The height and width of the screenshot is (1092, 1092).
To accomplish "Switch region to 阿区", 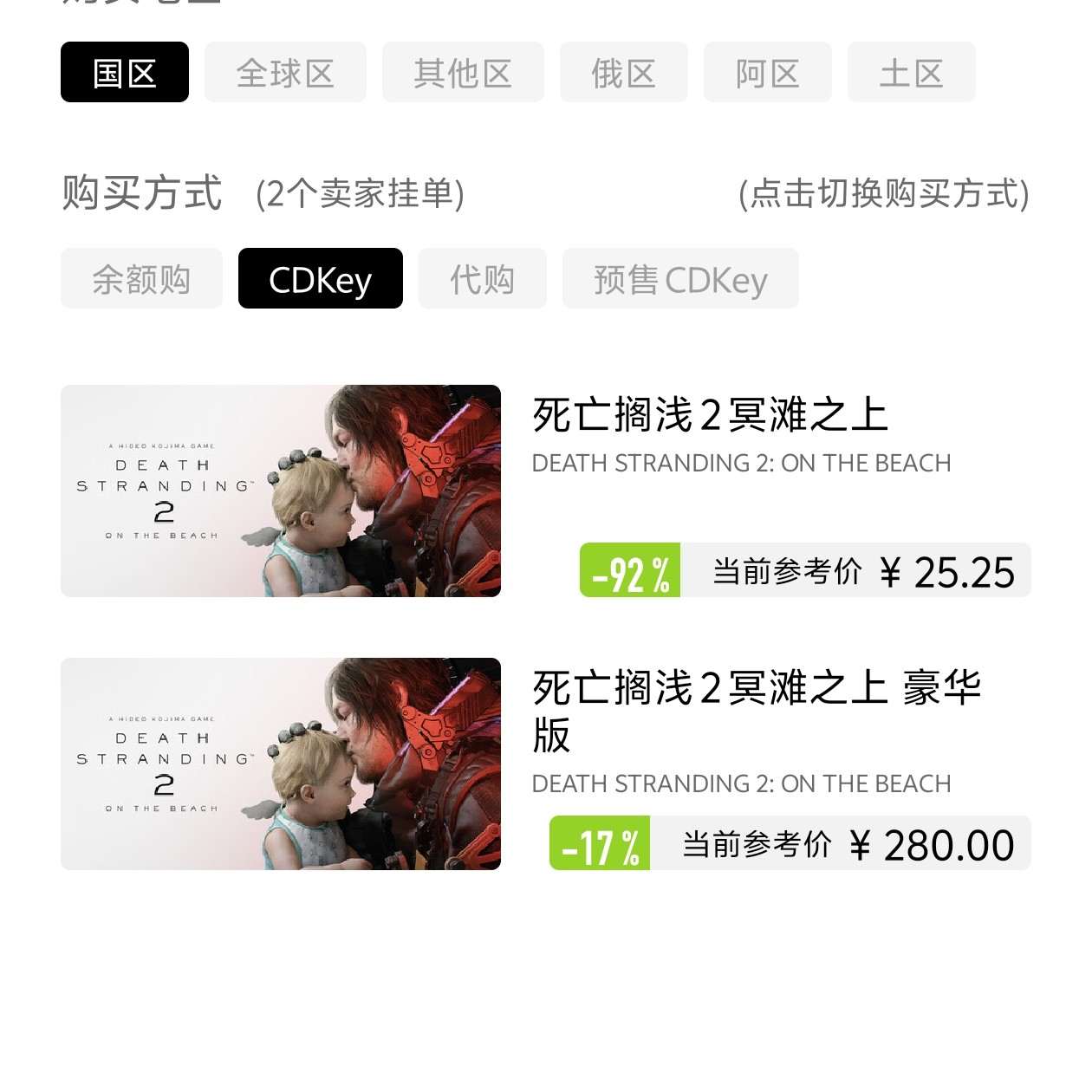I will click(767, 72).
